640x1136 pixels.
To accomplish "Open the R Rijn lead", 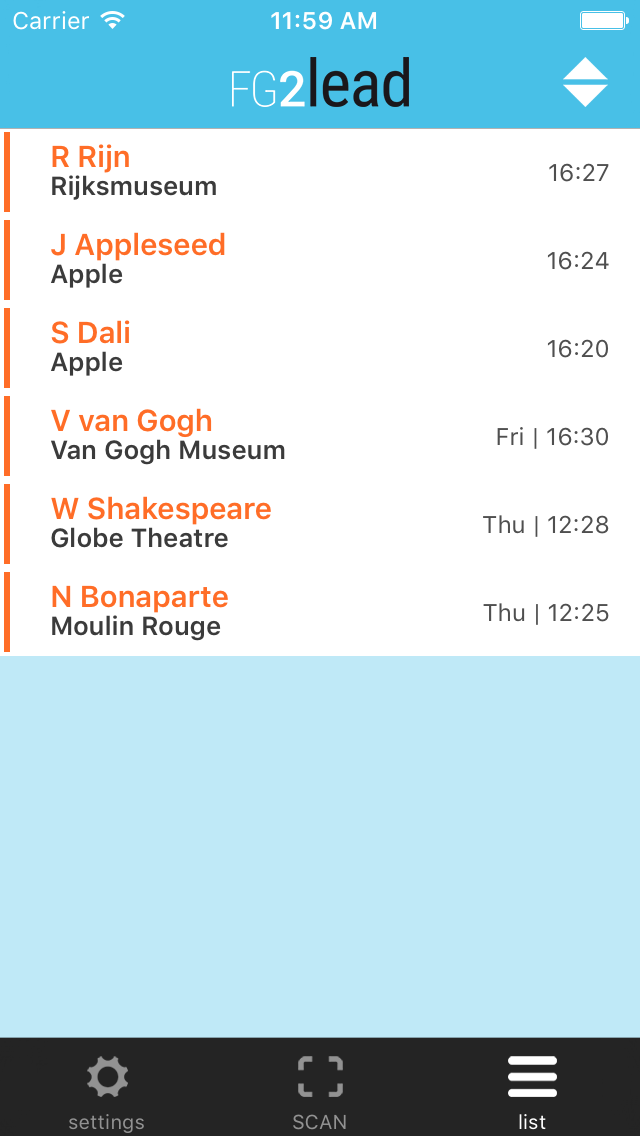I will 320,172.
